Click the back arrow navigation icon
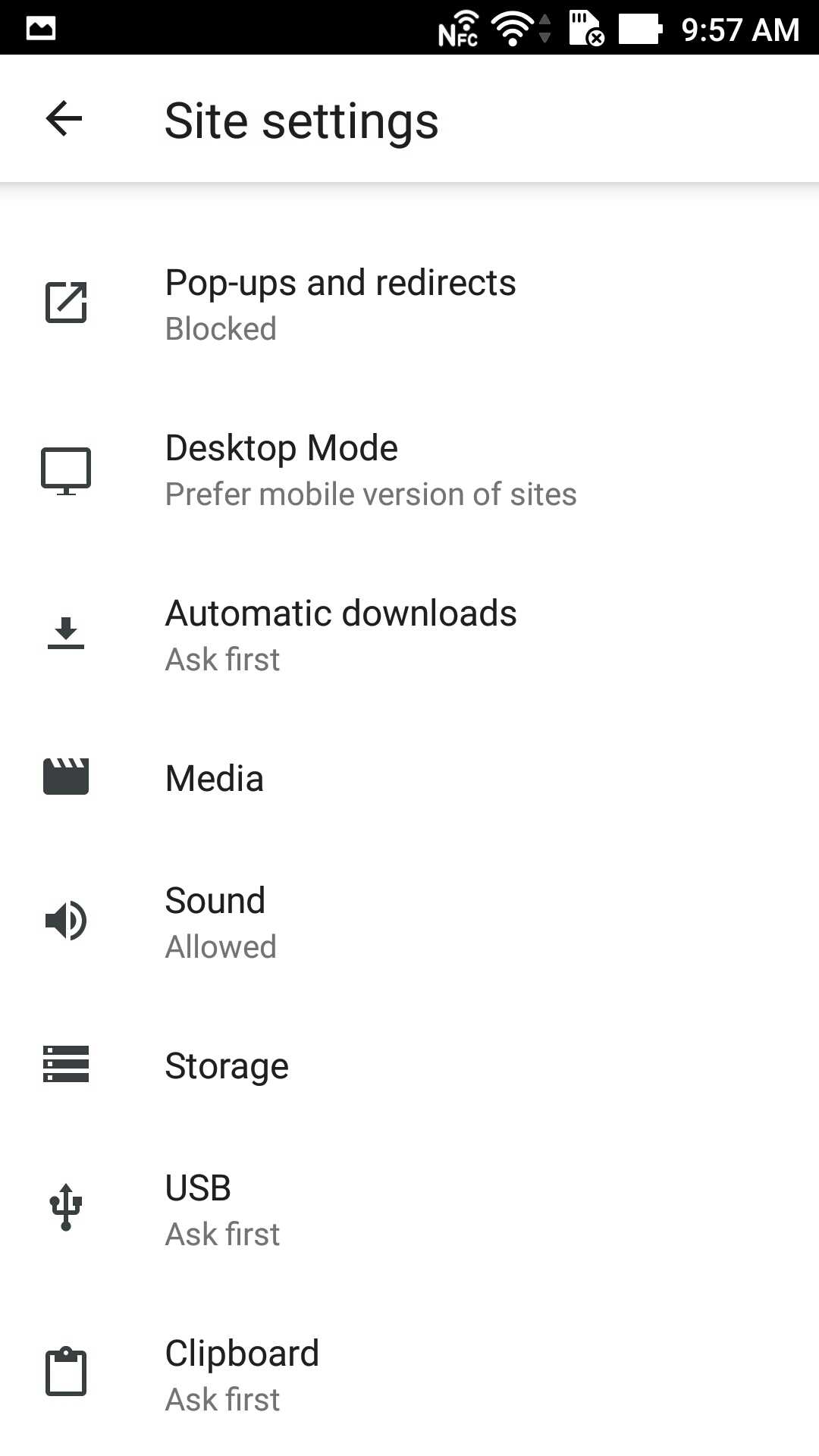The height and width of the screenshot is (1456, 819). [63, 119]
